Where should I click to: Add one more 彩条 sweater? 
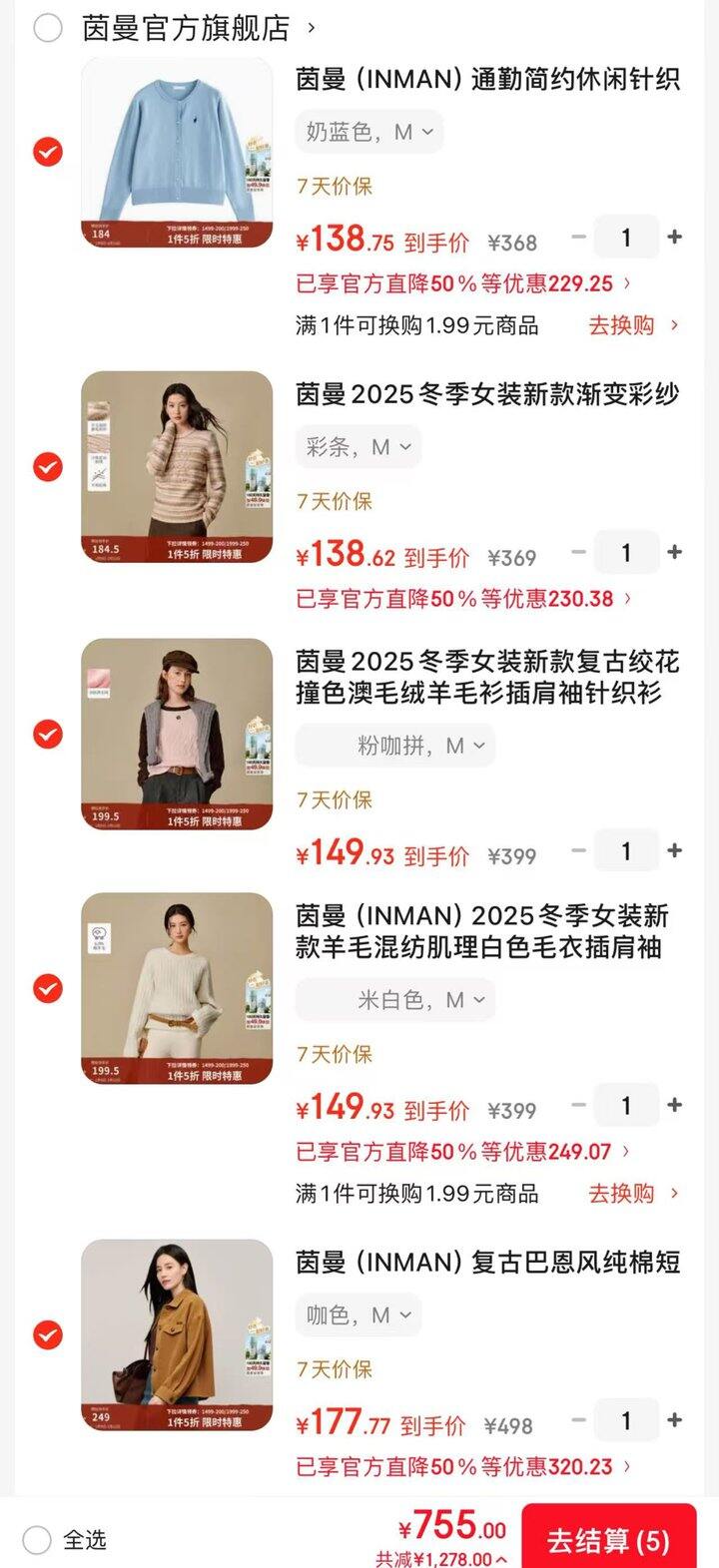674,553
